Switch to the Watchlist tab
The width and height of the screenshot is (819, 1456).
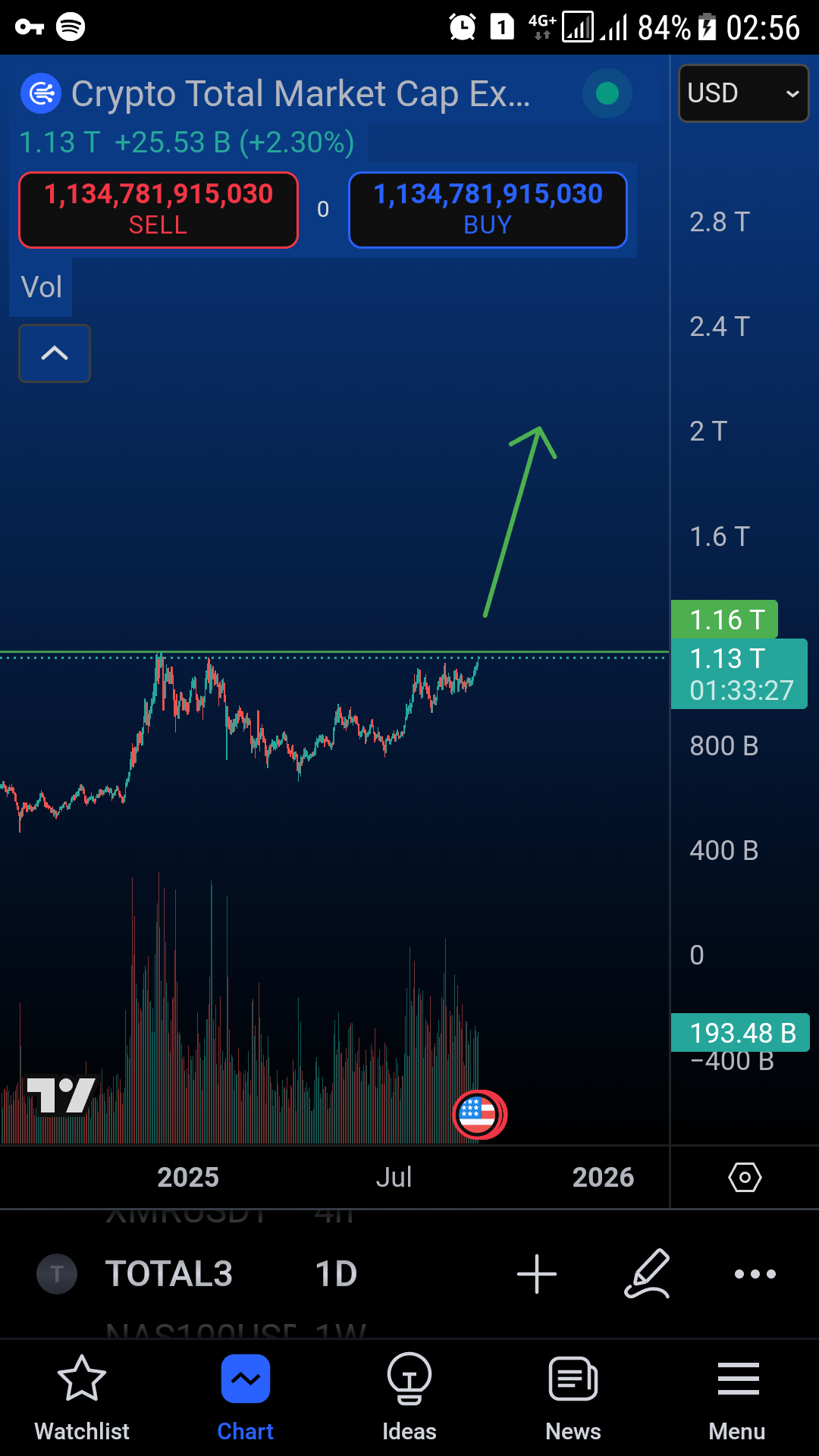[82, 1398]
